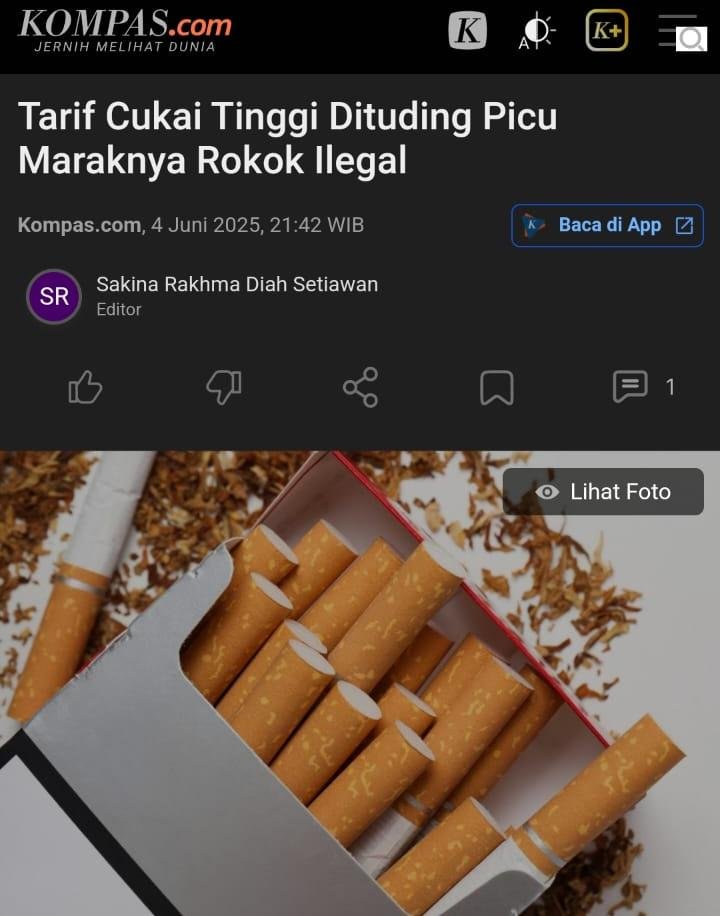Share this article
The width and height of the screenshot is (720, 916).
click(x=360, y=387)
